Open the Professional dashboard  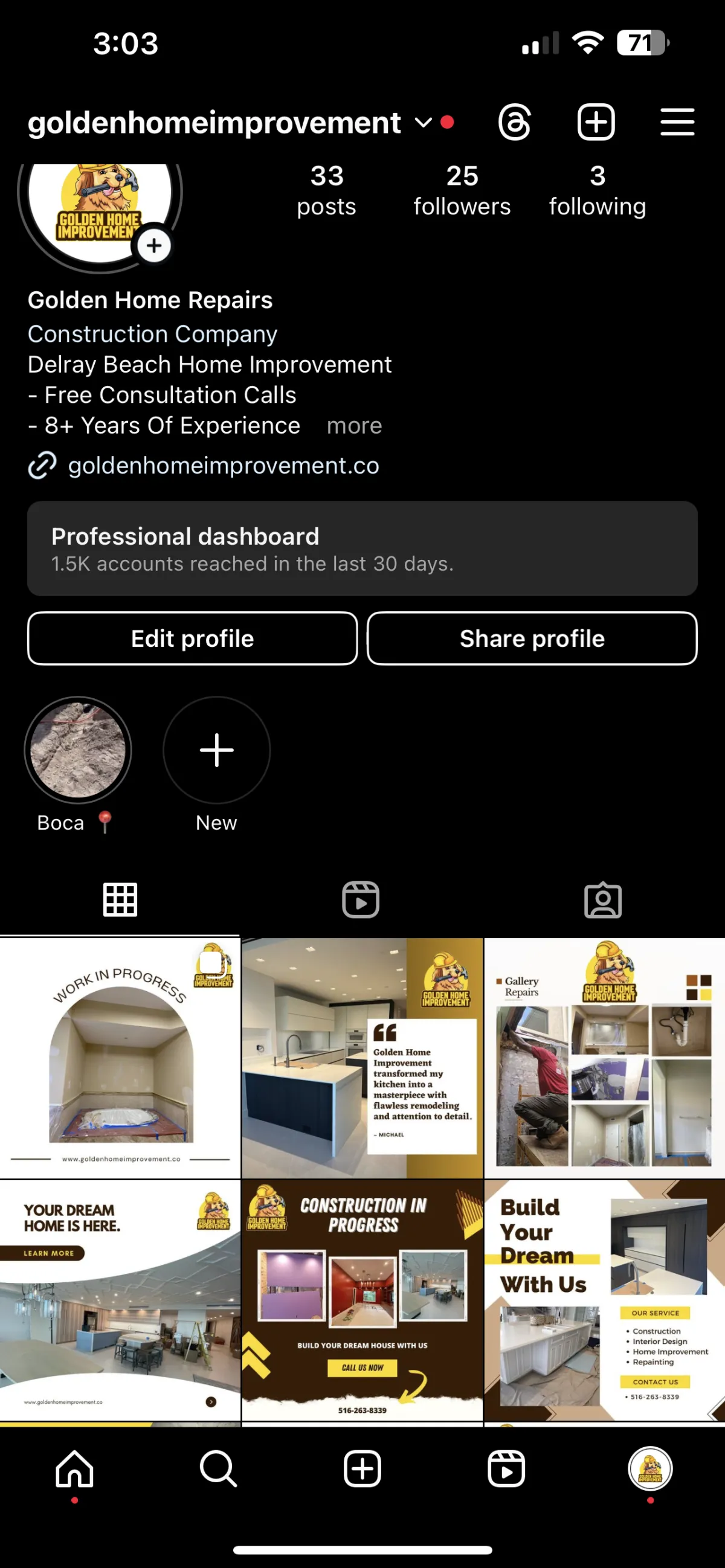[362, 548]
